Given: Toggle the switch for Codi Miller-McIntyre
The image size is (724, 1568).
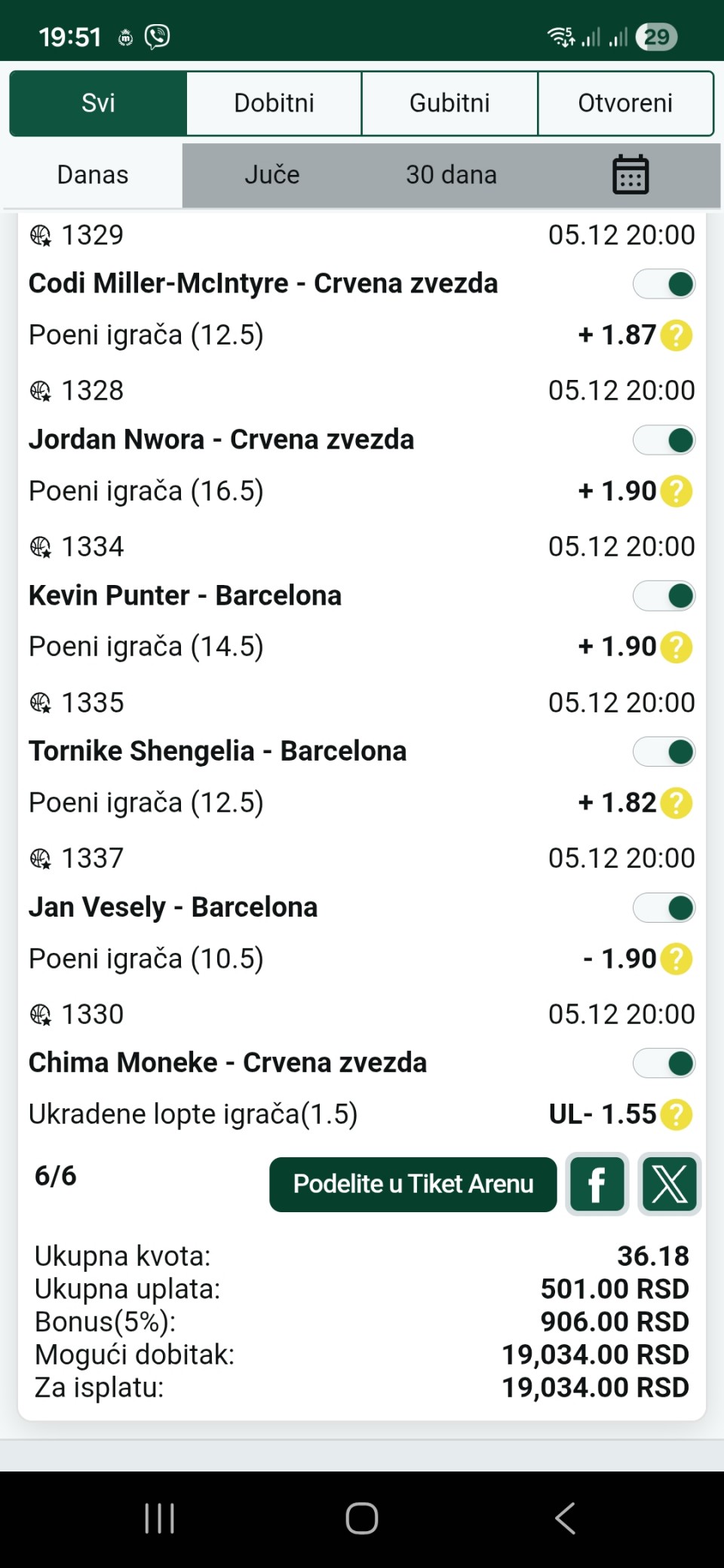Looking at the screenshot, I should click(664, 284).
